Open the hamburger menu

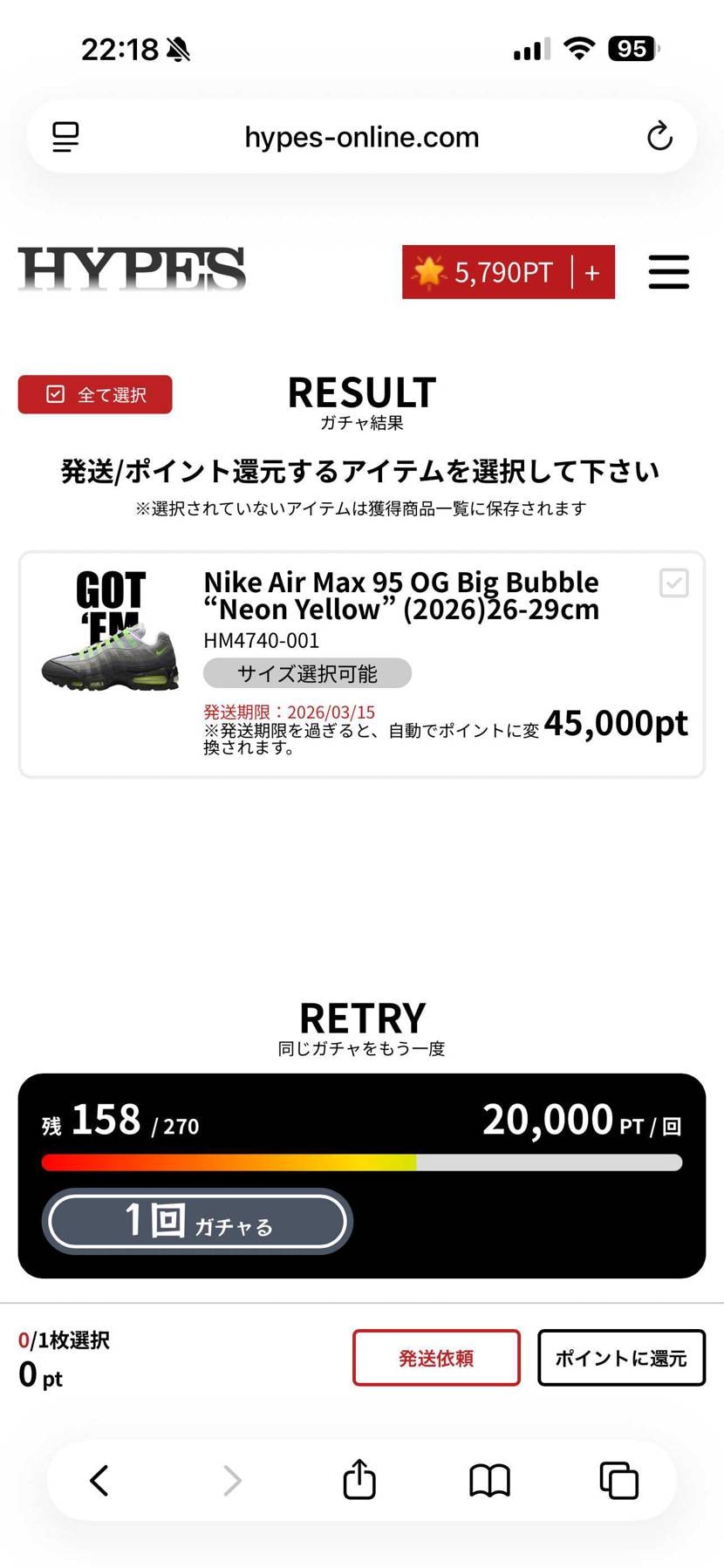(x=669, y=272)
